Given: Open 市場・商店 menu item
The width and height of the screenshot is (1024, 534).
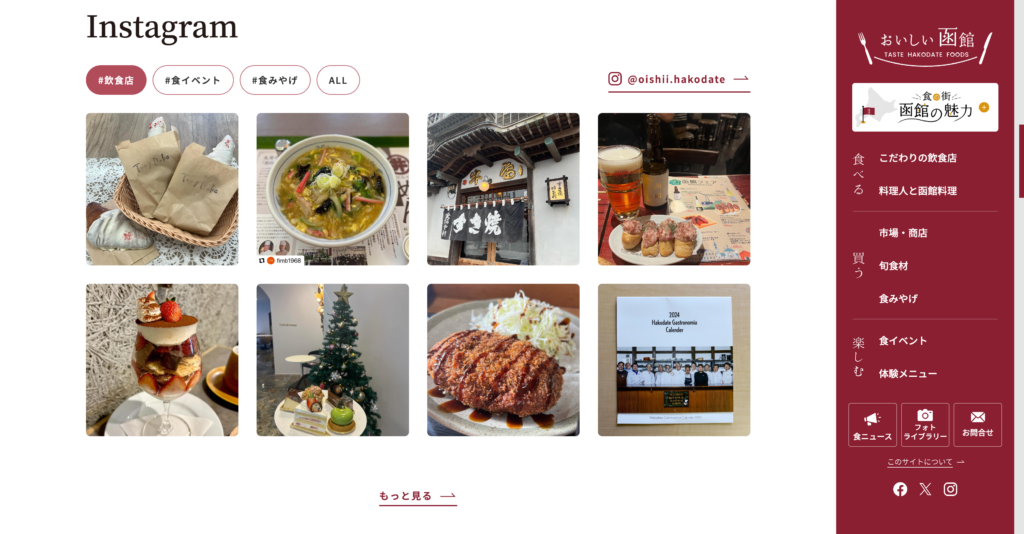Looking at the screenshot, I should pyautogui.click(x=903, y=233).
